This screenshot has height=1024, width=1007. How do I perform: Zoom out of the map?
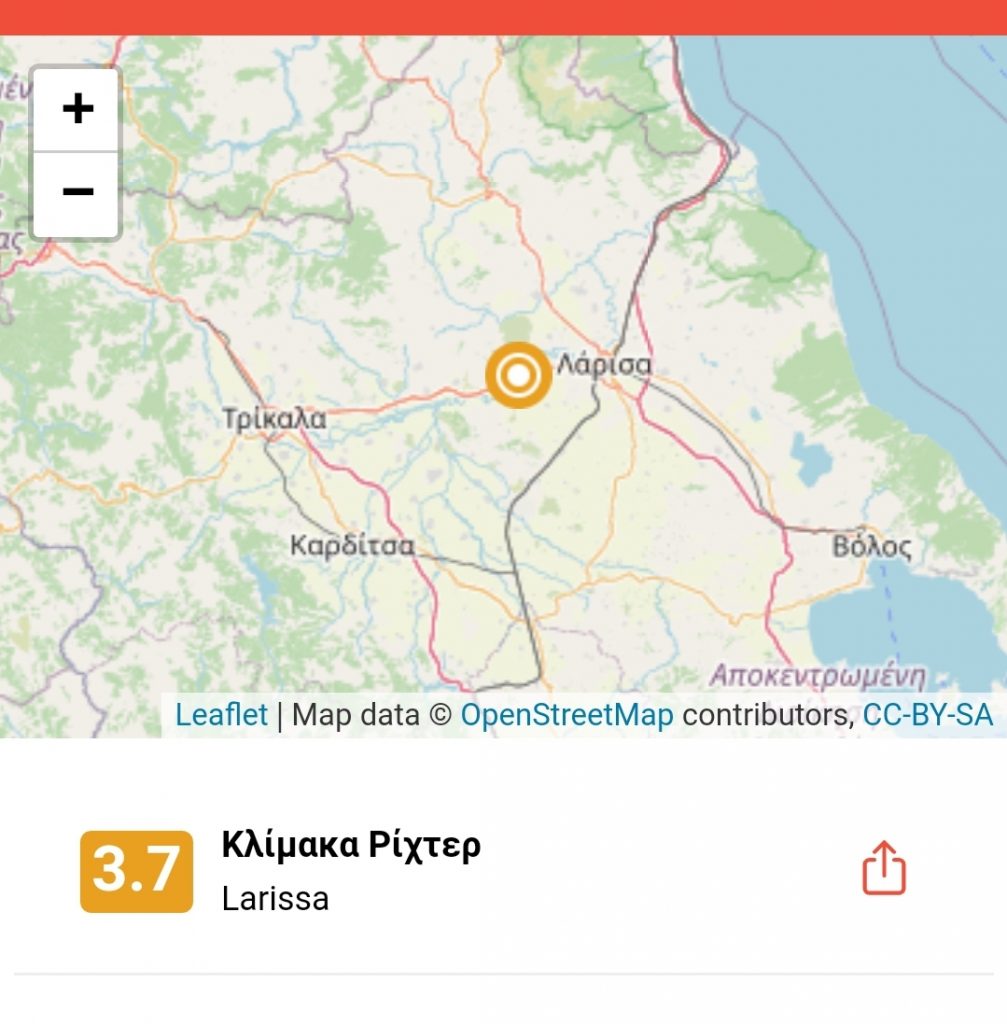(x=77, y=192)
